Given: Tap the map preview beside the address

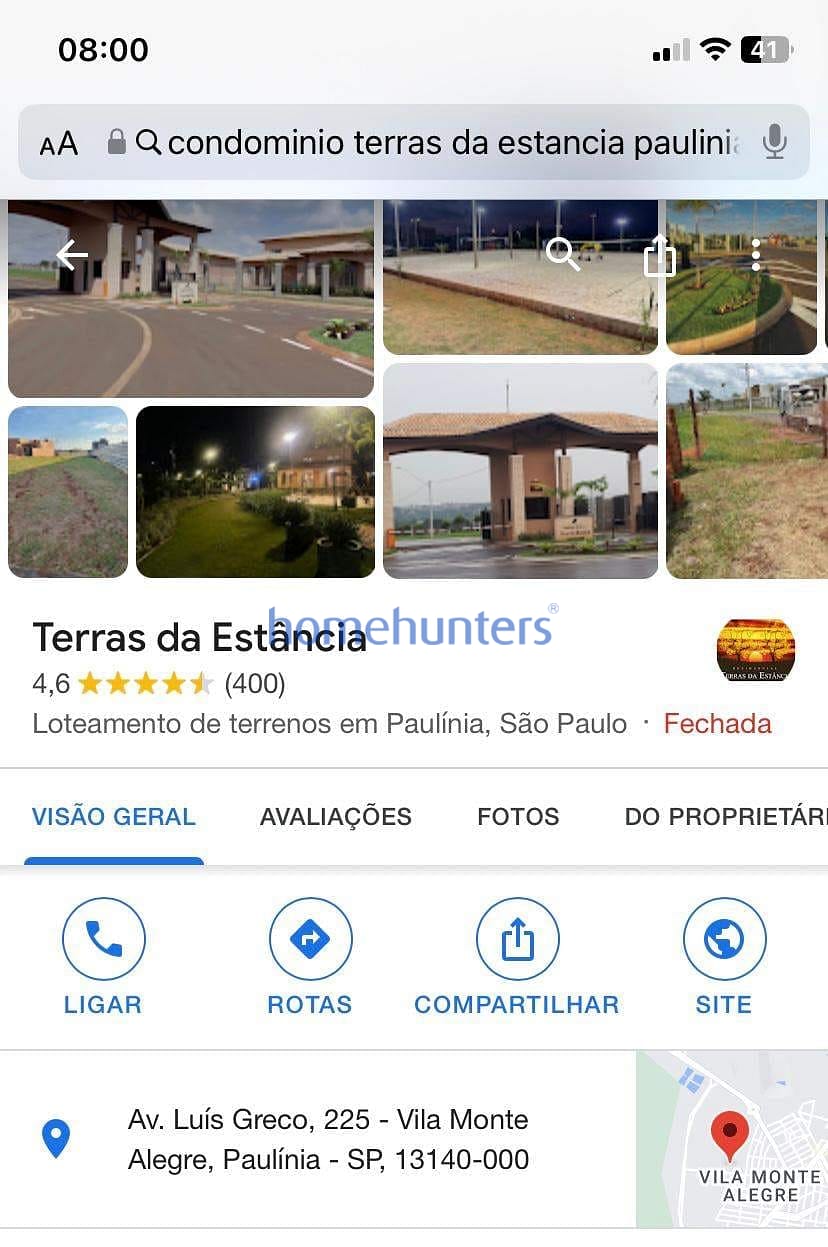Looking at the screenshot, I should click(x=732, y=1138).
